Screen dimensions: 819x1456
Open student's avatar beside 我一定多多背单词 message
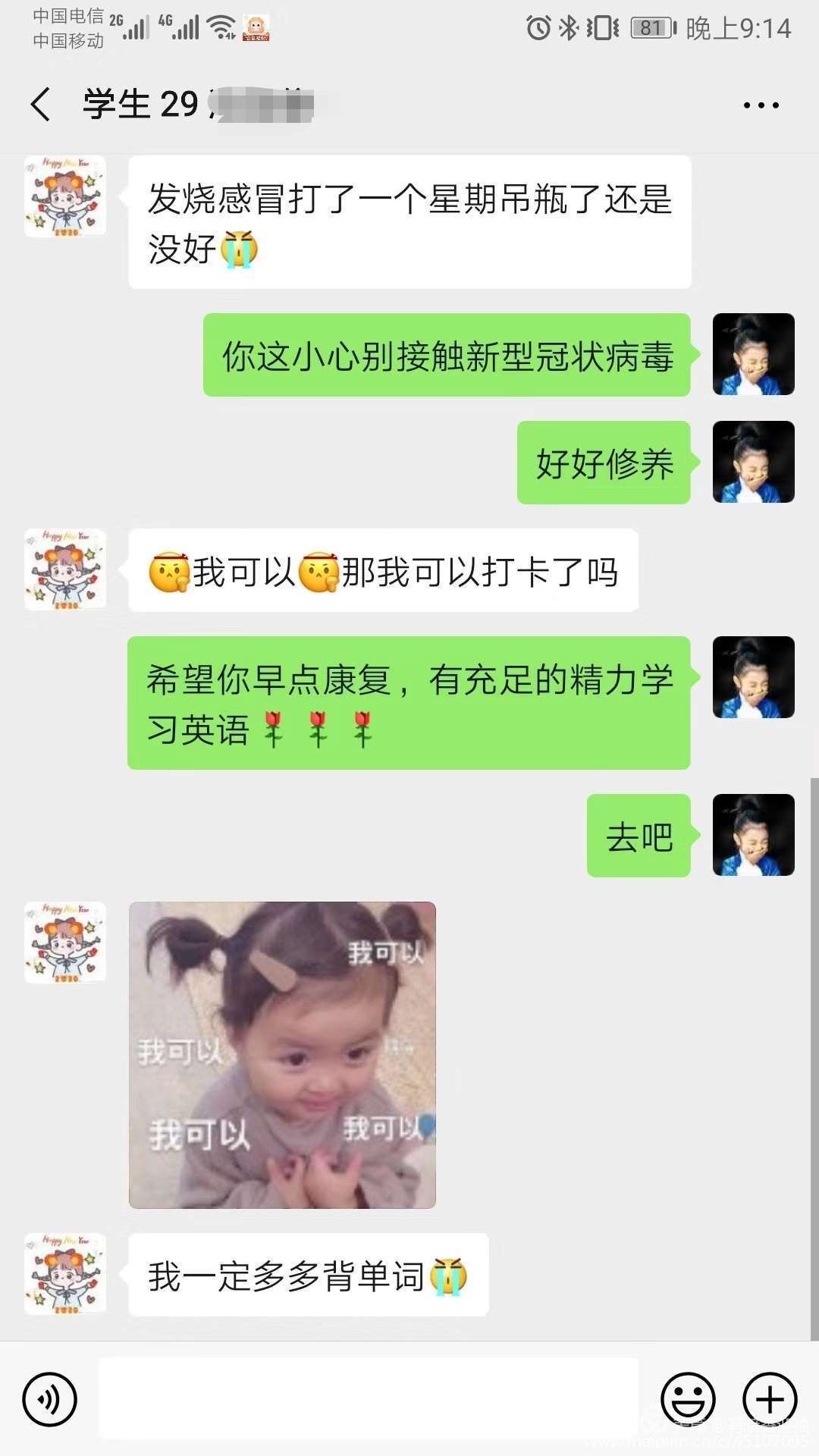coord(65,1274)
